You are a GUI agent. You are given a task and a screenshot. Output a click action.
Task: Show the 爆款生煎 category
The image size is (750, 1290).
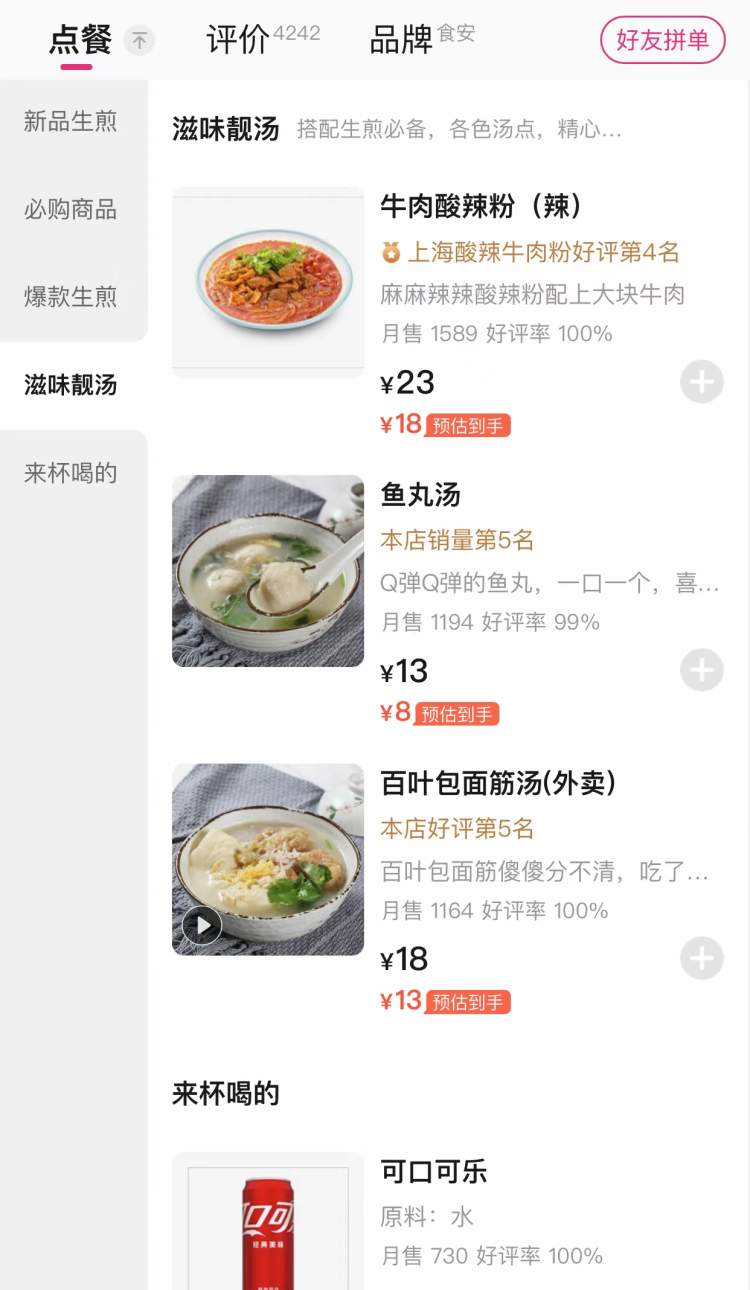pyautogui.click(x=71, y=297)
